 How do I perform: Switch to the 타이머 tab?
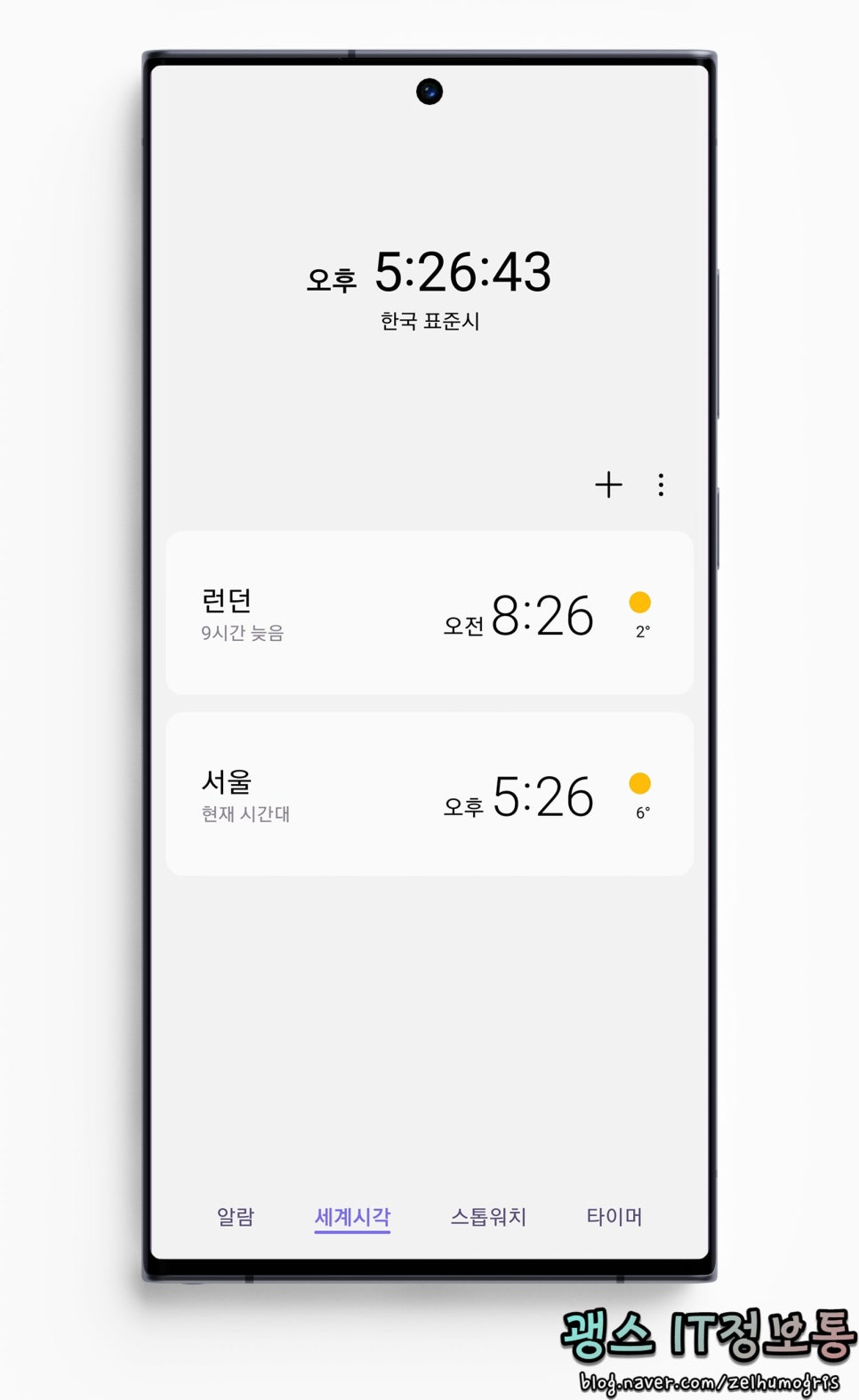614,1216
